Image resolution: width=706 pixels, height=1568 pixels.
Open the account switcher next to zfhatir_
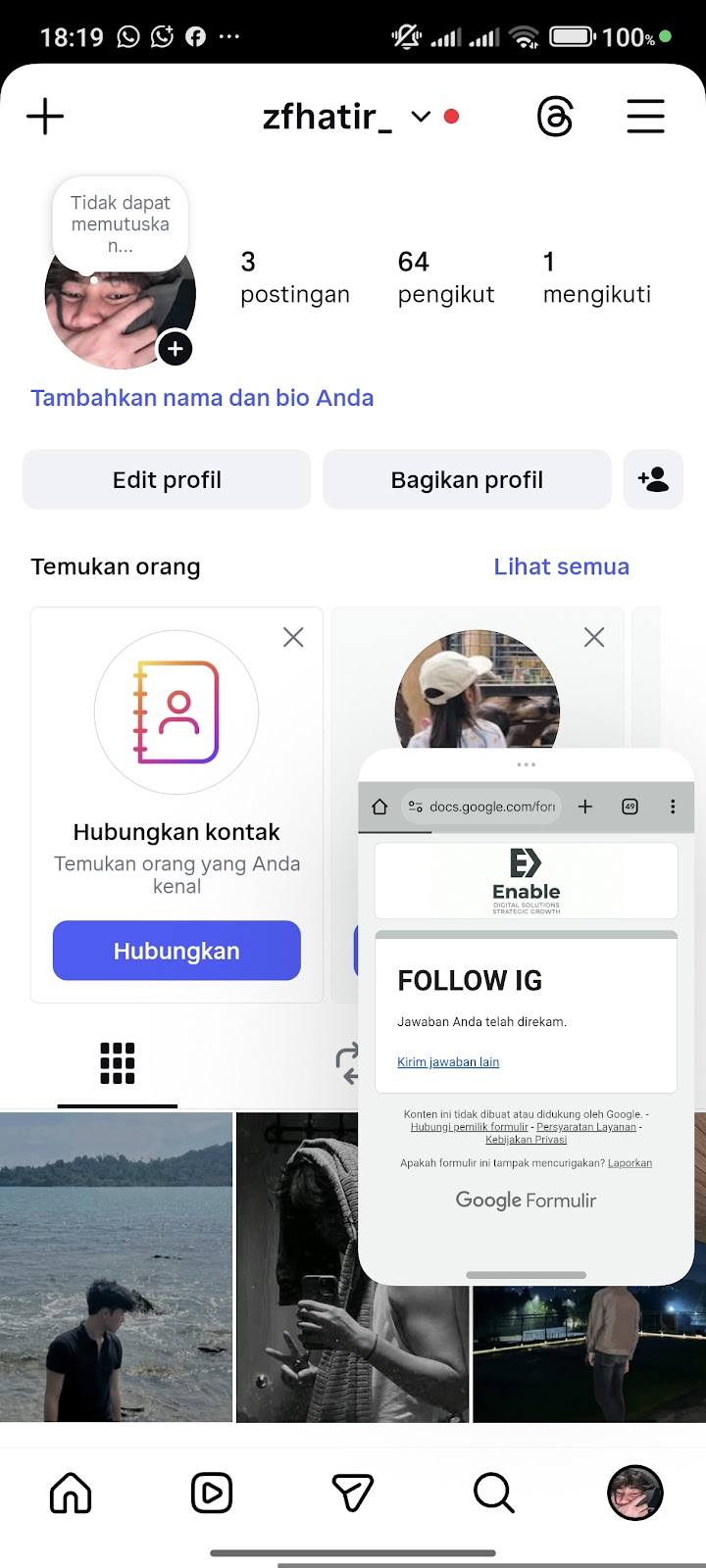point(421,117)
